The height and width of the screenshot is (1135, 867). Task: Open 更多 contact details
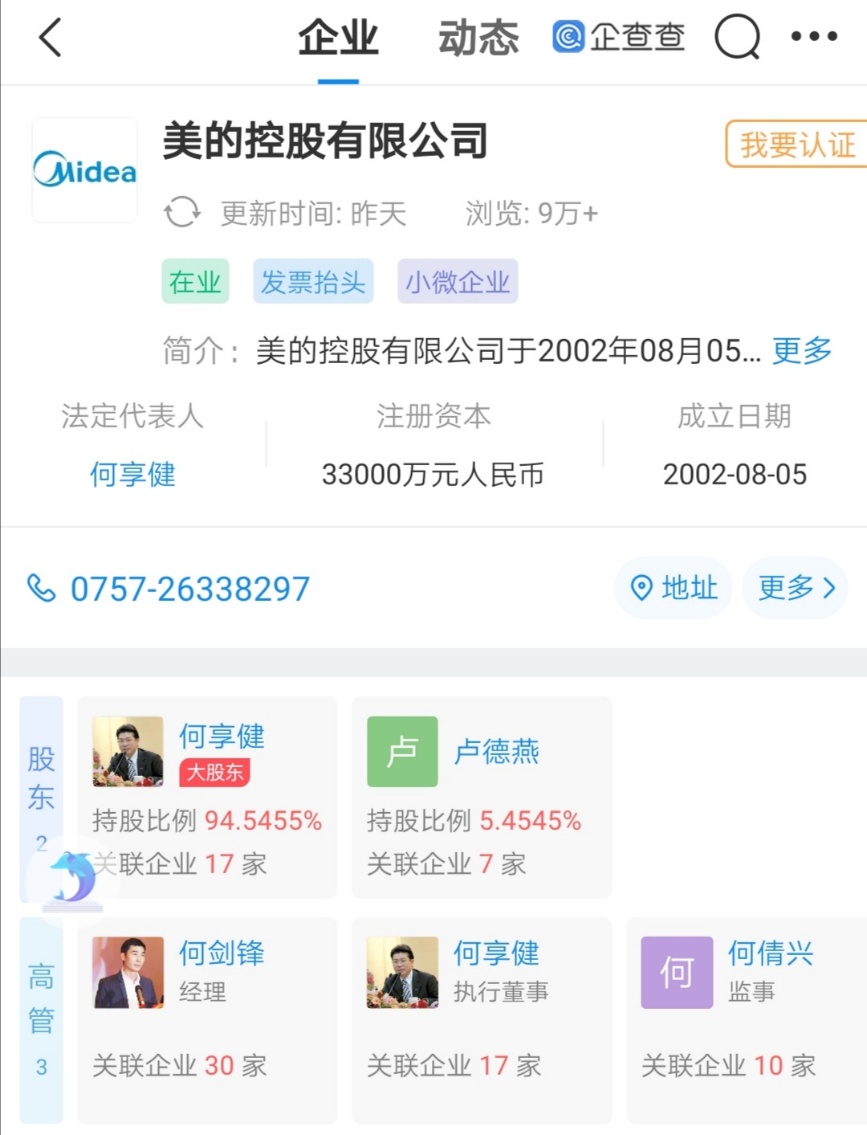pyautogui.click(x=795, y=588)
